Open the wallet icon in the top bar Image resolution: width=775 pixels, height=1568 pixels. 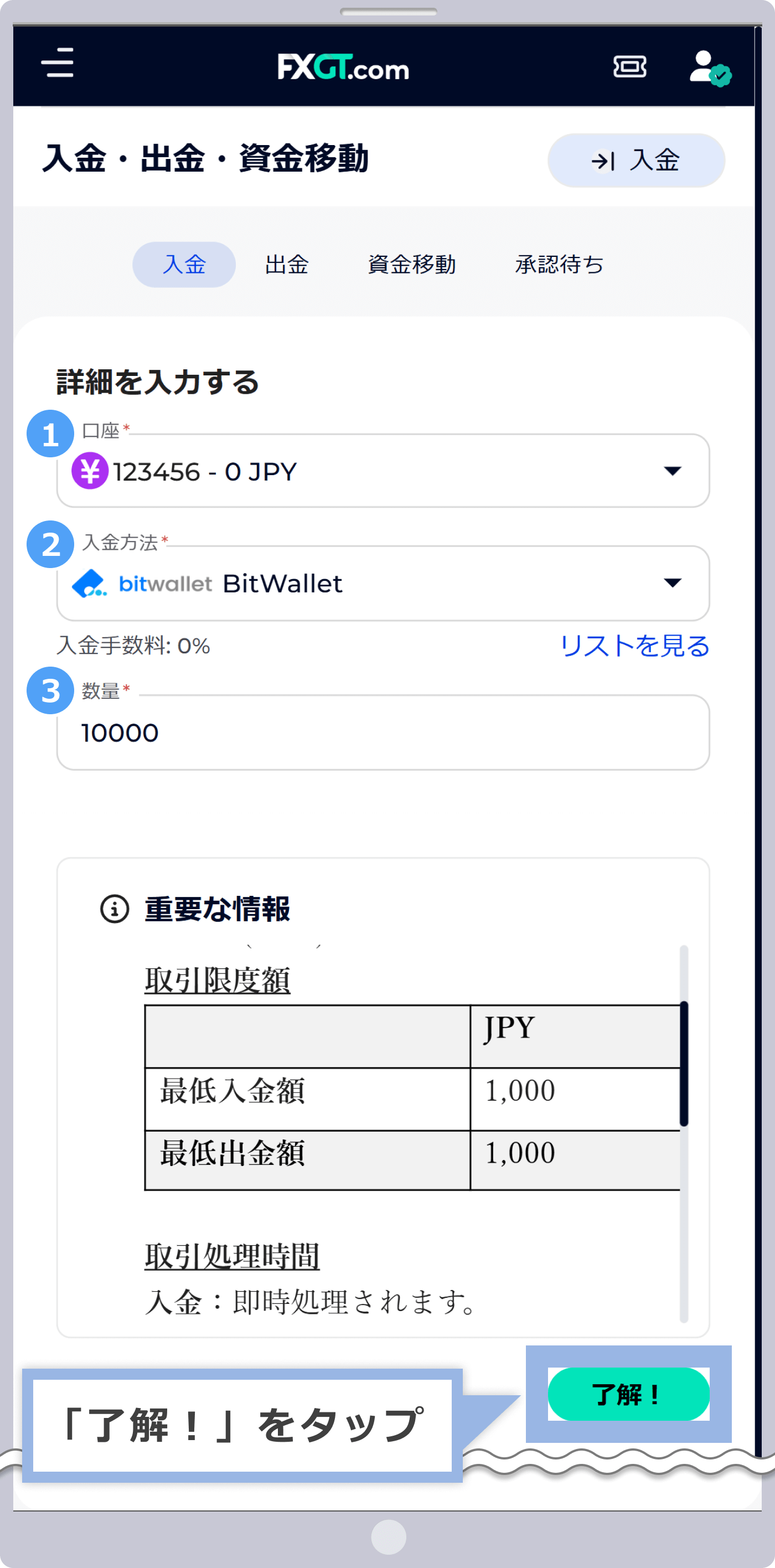tap(631, 67)
